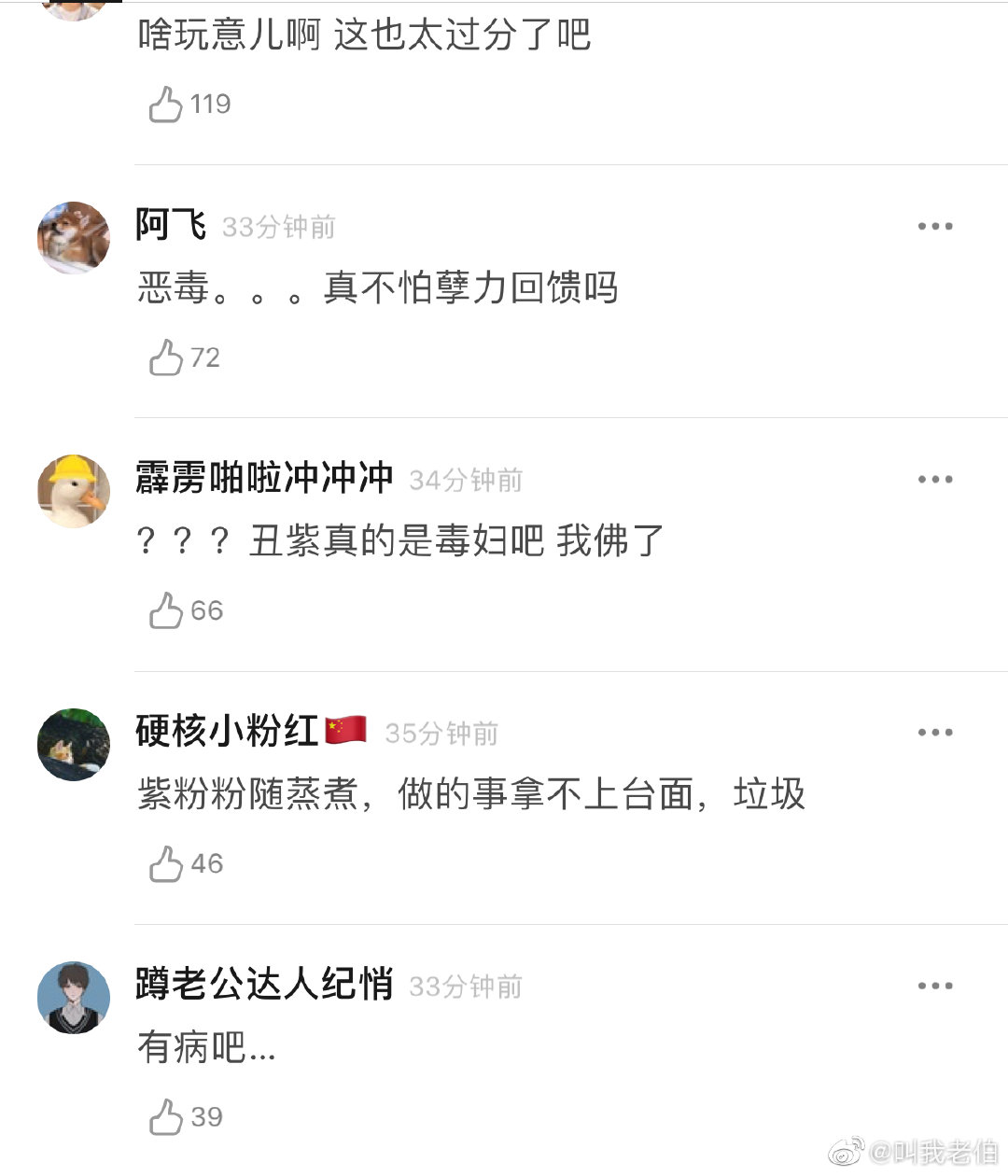Like 蹲老公达人纪悄's comment
Viewport: 1008px width, 1176px height.
point(166,1117)
